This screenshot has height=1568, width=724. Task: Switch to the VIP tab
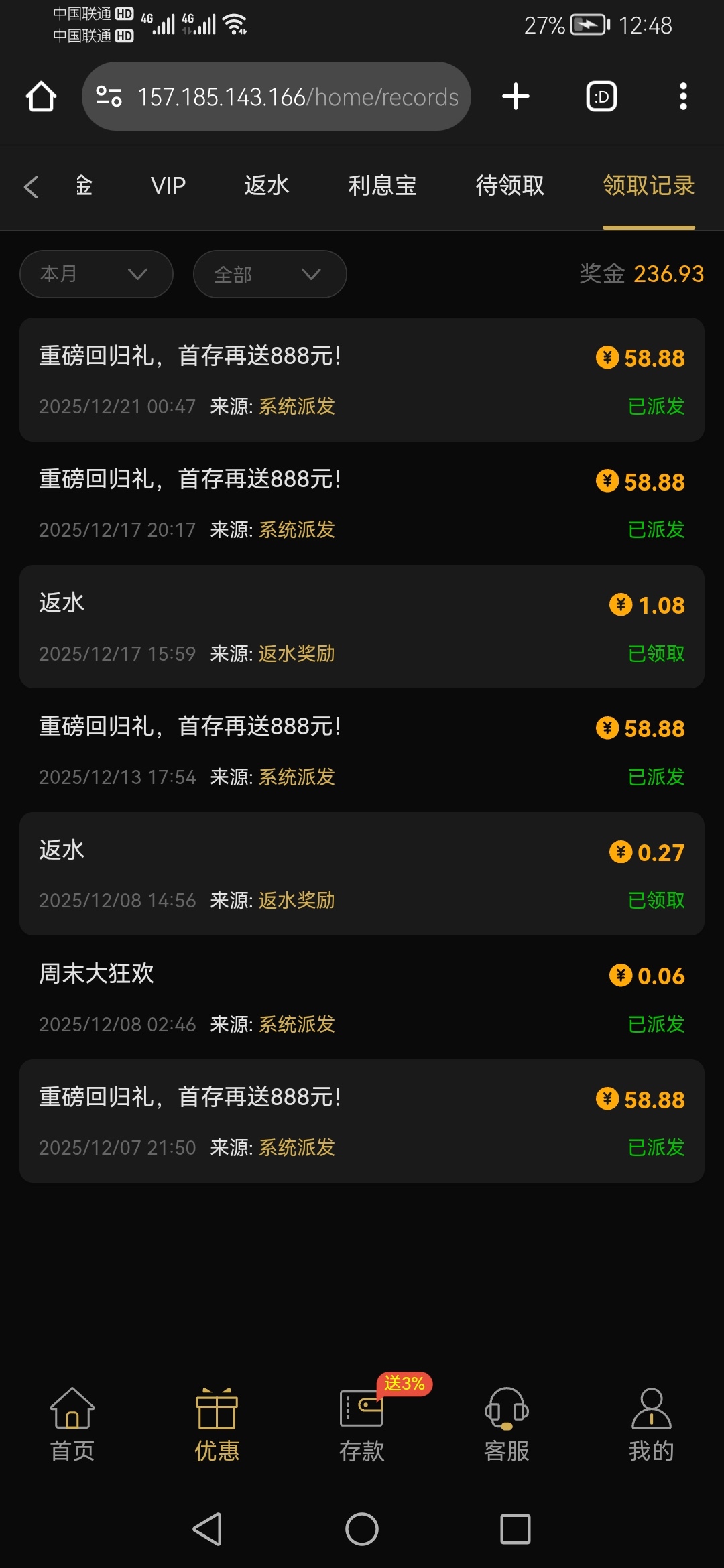168,186
